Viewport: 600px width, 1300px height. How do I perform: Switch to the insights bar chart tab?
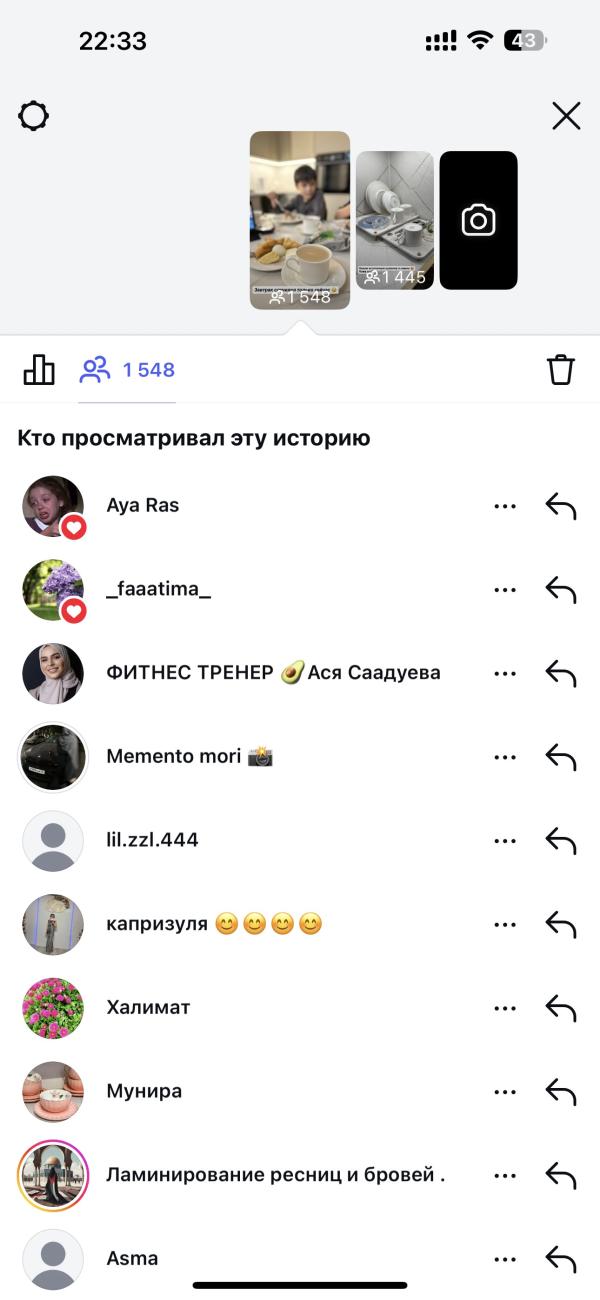pyautogui.click(x=39, y=370)
